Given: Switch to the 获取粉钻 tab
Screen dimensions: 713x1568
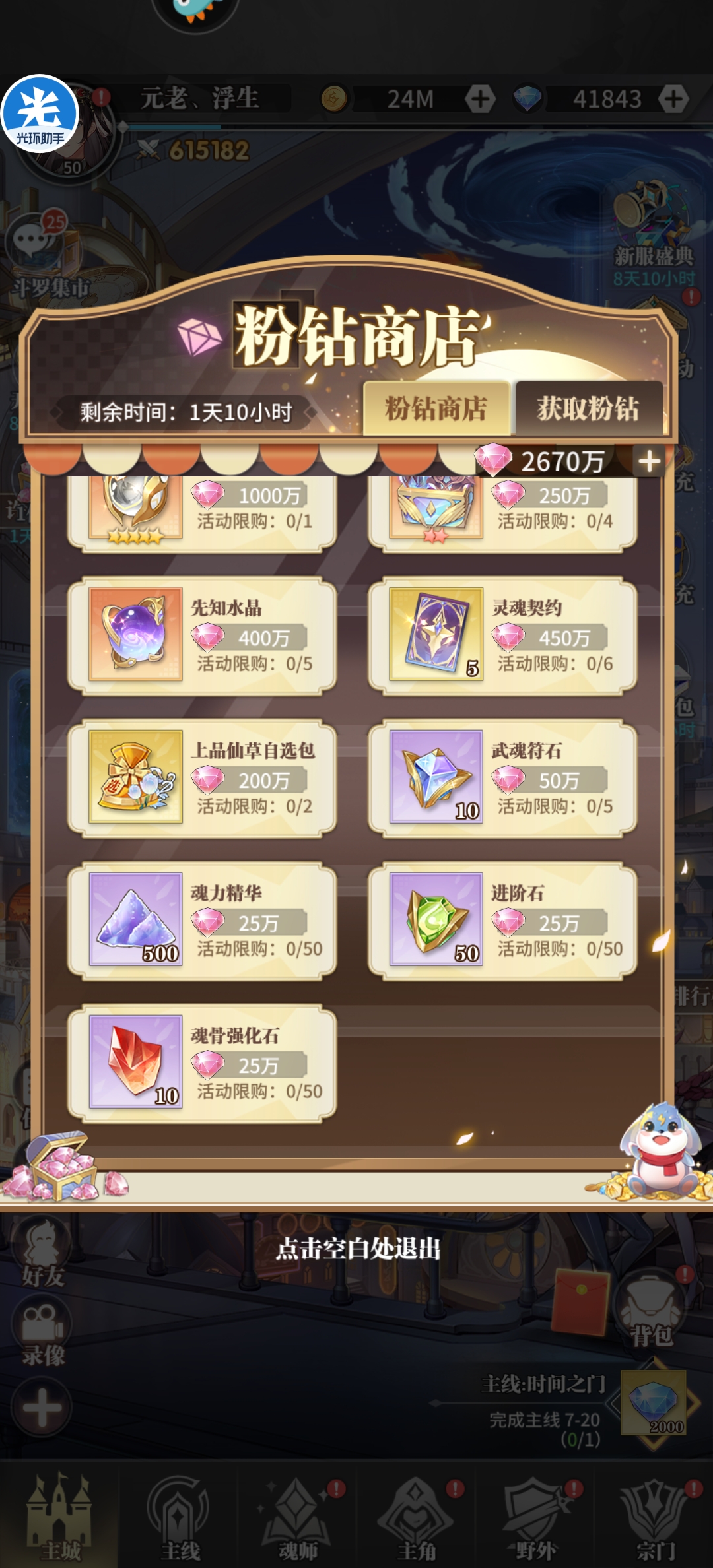Looking at the screenshot, I should [x=588, y=408].
